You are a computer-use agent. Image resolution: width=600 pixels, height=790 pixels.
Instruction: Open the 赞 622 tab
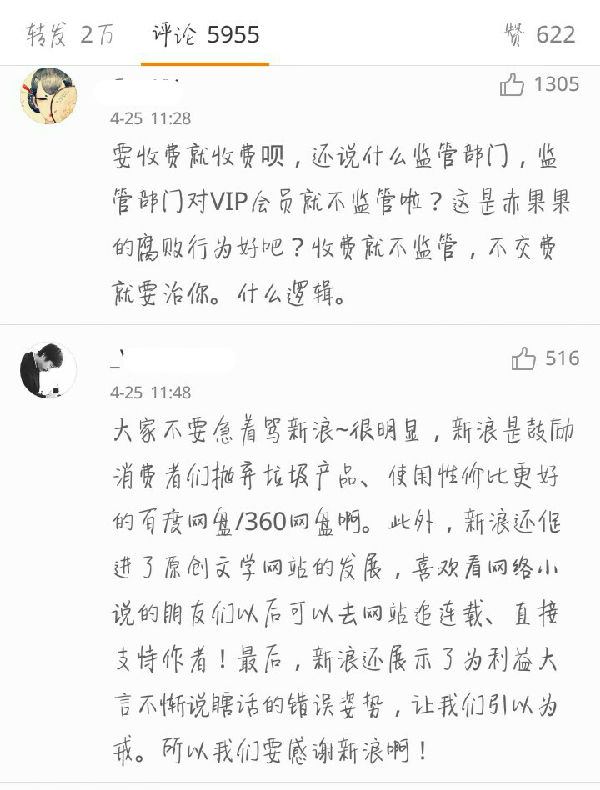coord(540,35)
